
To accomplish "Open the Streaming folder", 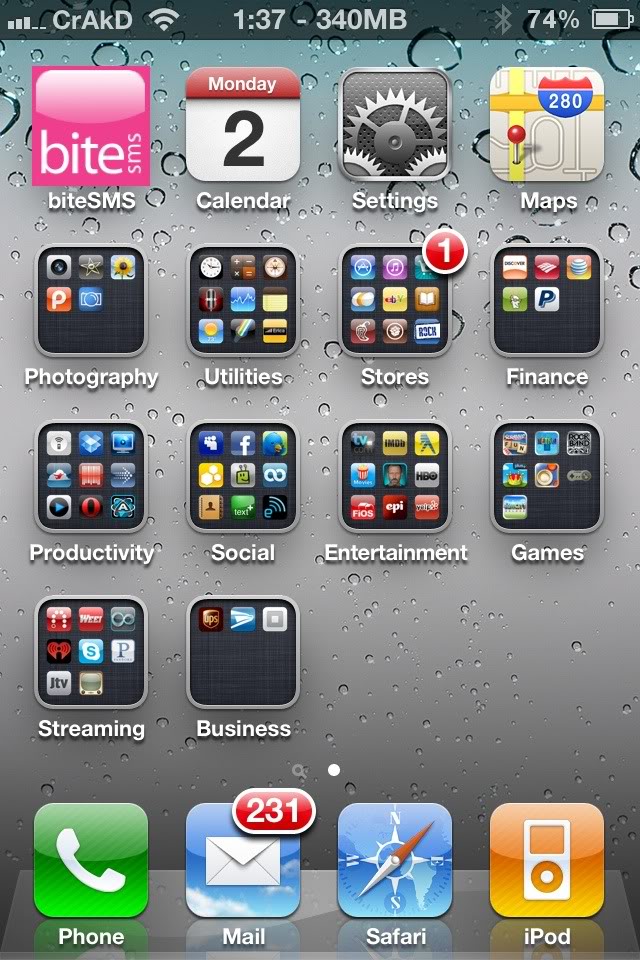I will [91, 652].
